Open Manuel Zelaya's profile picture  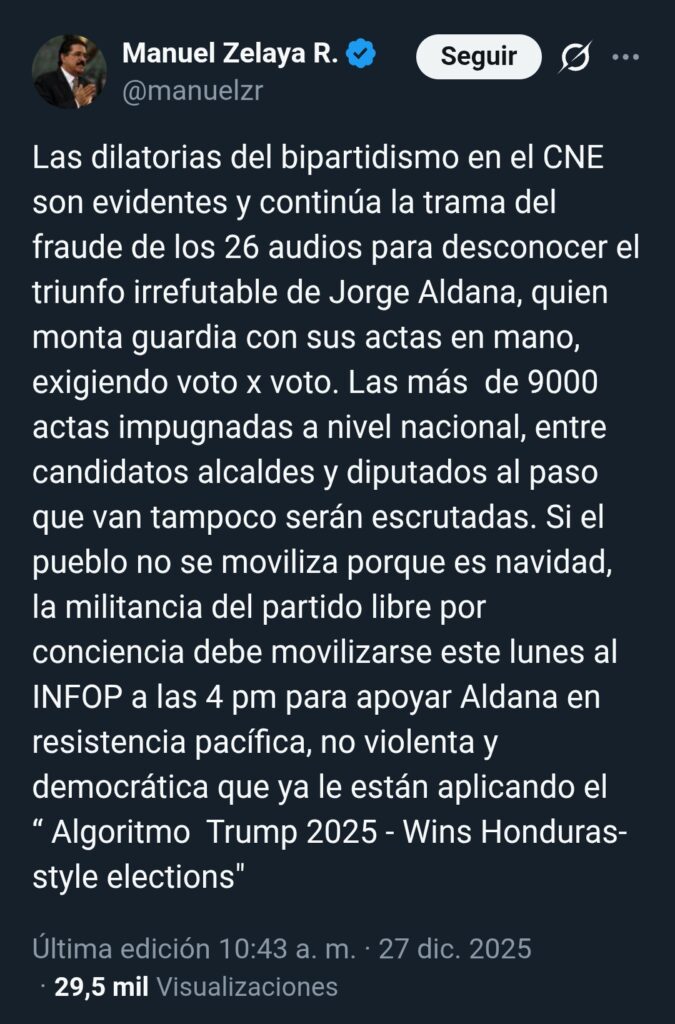(69, 71)
